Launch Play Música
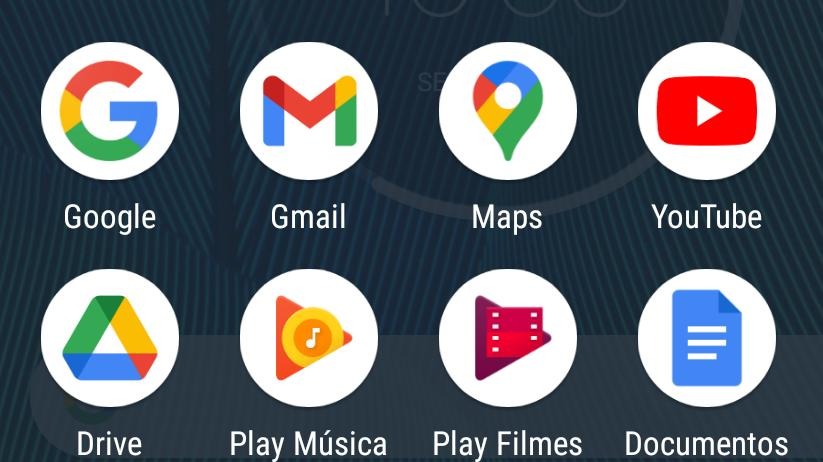This screenshot has height=462, width=823. [308, 338]
